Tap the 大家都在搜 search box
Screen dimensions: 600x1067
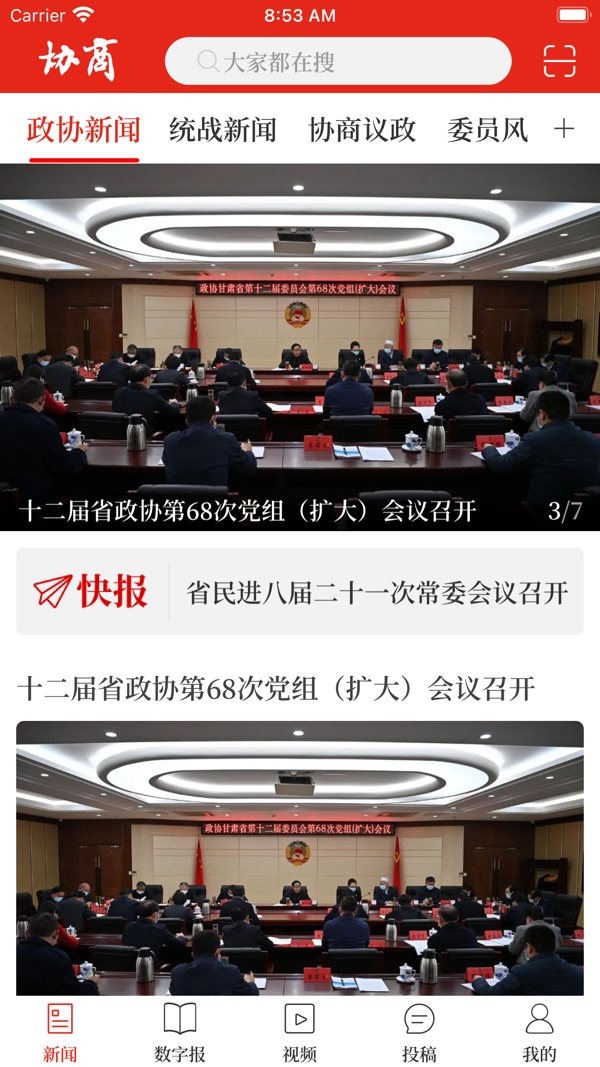338,62
